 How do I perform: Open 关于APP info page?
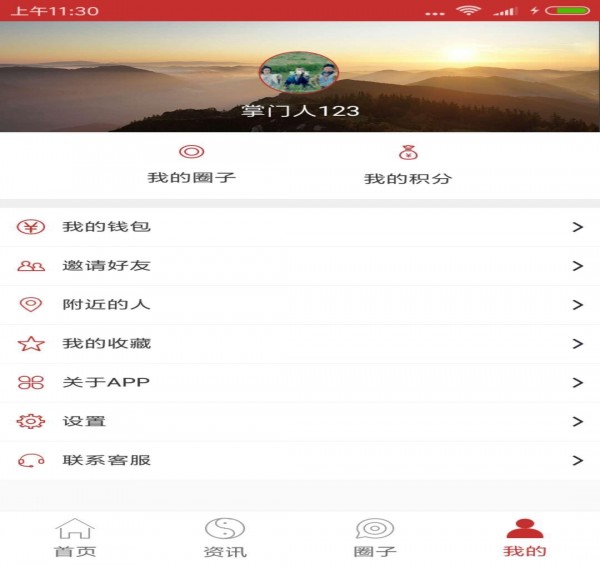point(300,383)
